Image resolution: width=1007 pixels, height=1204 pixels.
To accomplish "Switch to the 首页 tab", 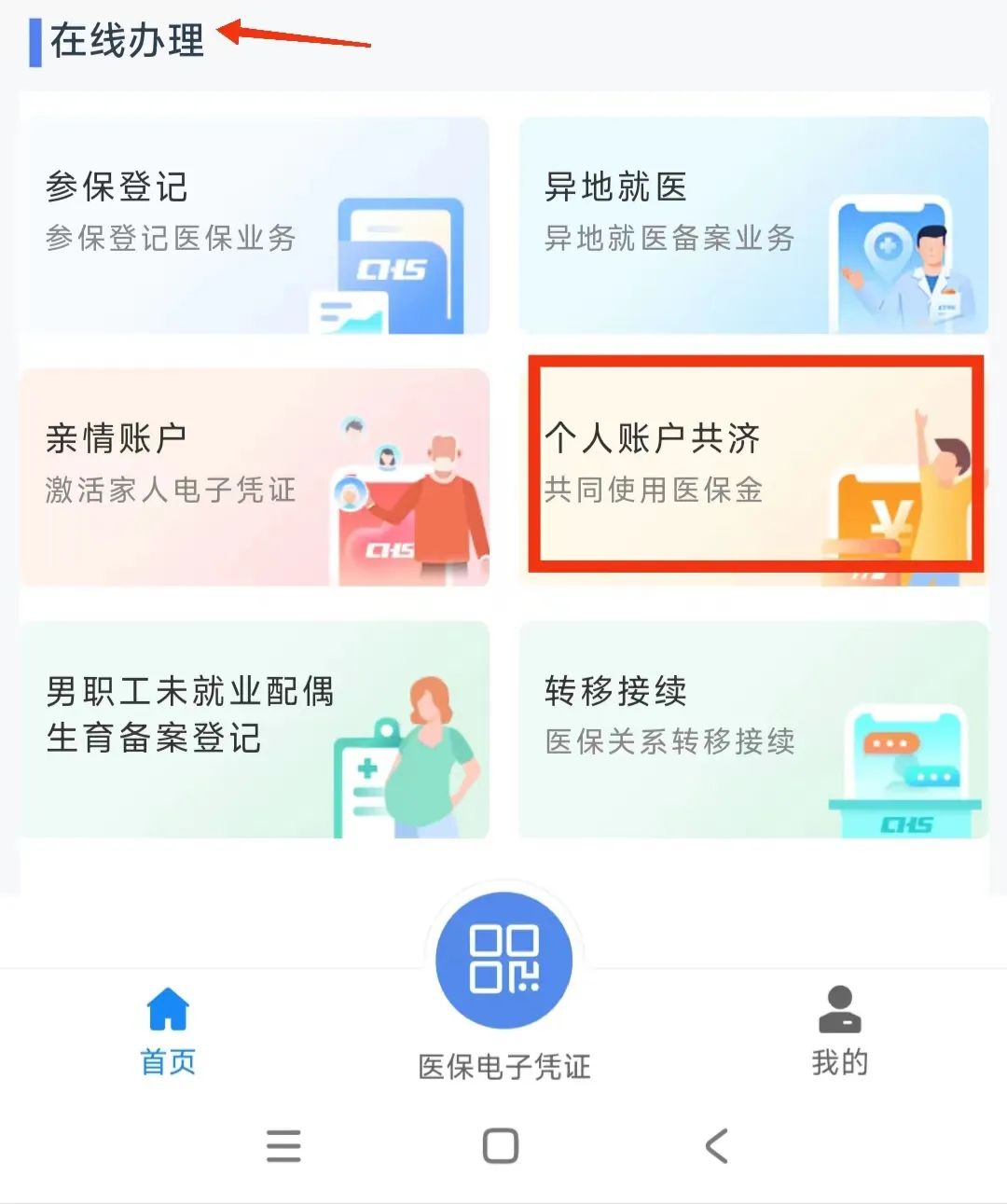I will (168, 1031).
